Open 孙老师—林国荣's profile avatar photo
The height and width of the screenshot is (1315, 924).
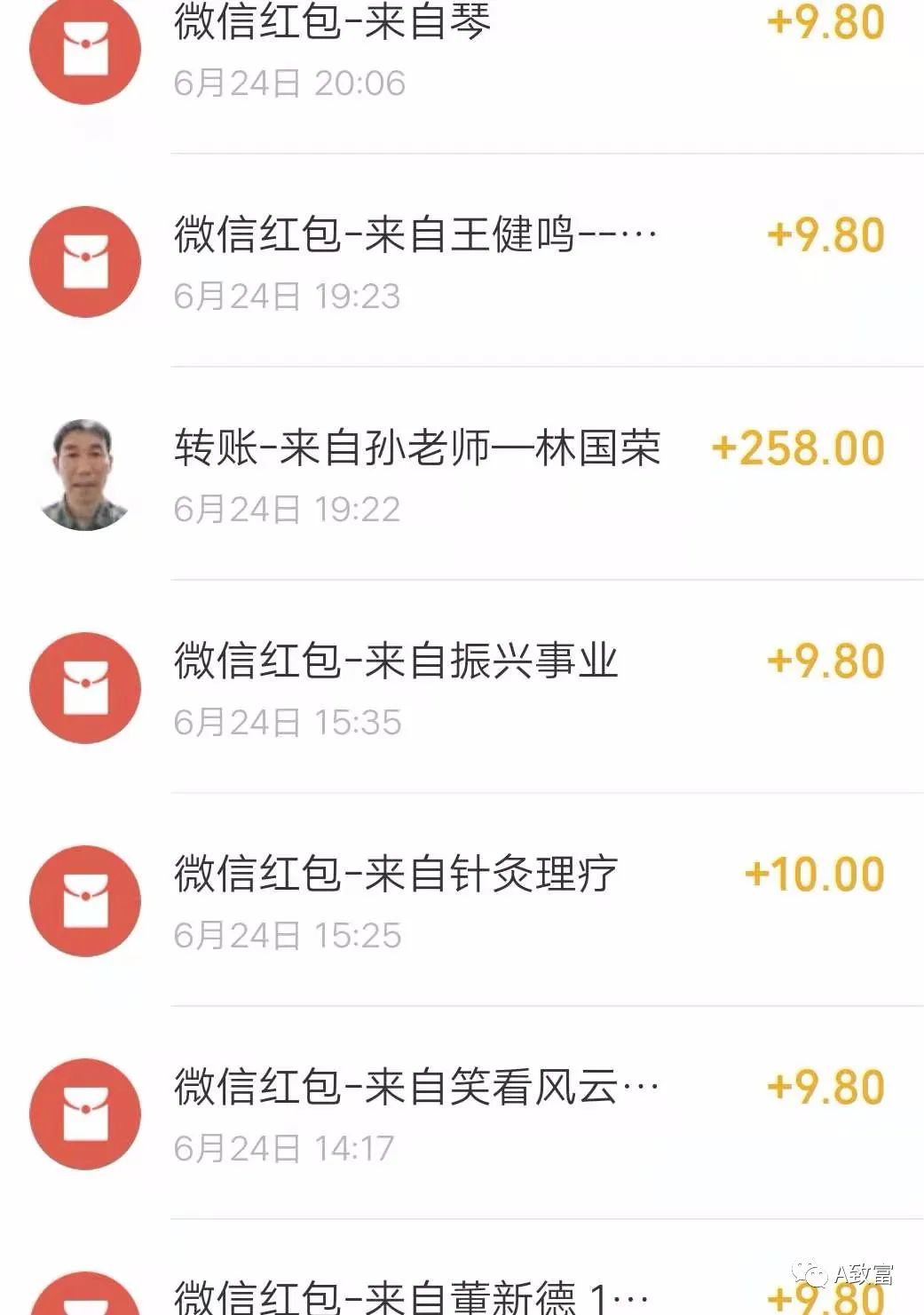pos(84,475)
